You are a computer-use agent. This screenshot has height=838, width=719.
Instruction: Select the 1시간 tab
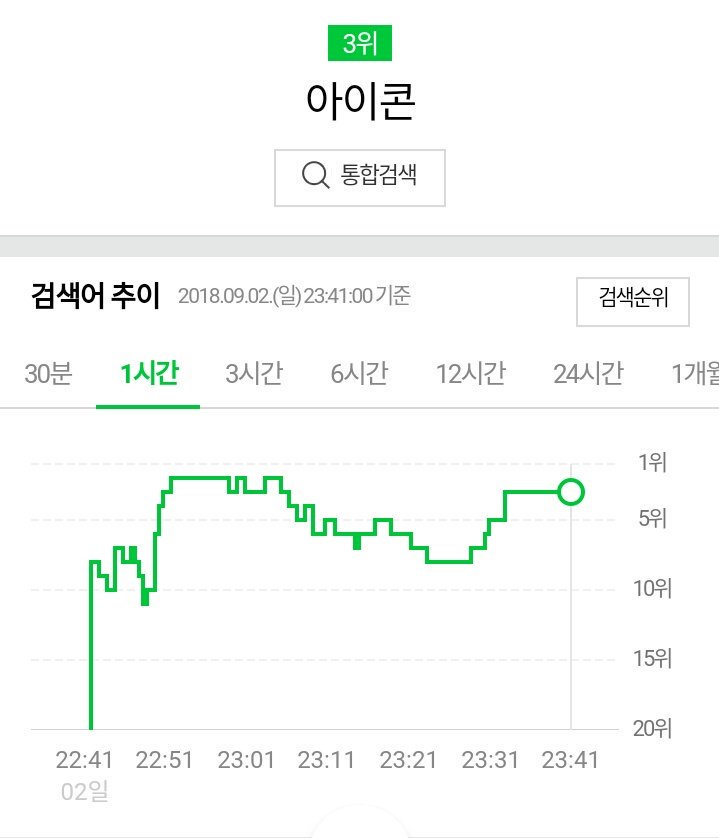148,374
